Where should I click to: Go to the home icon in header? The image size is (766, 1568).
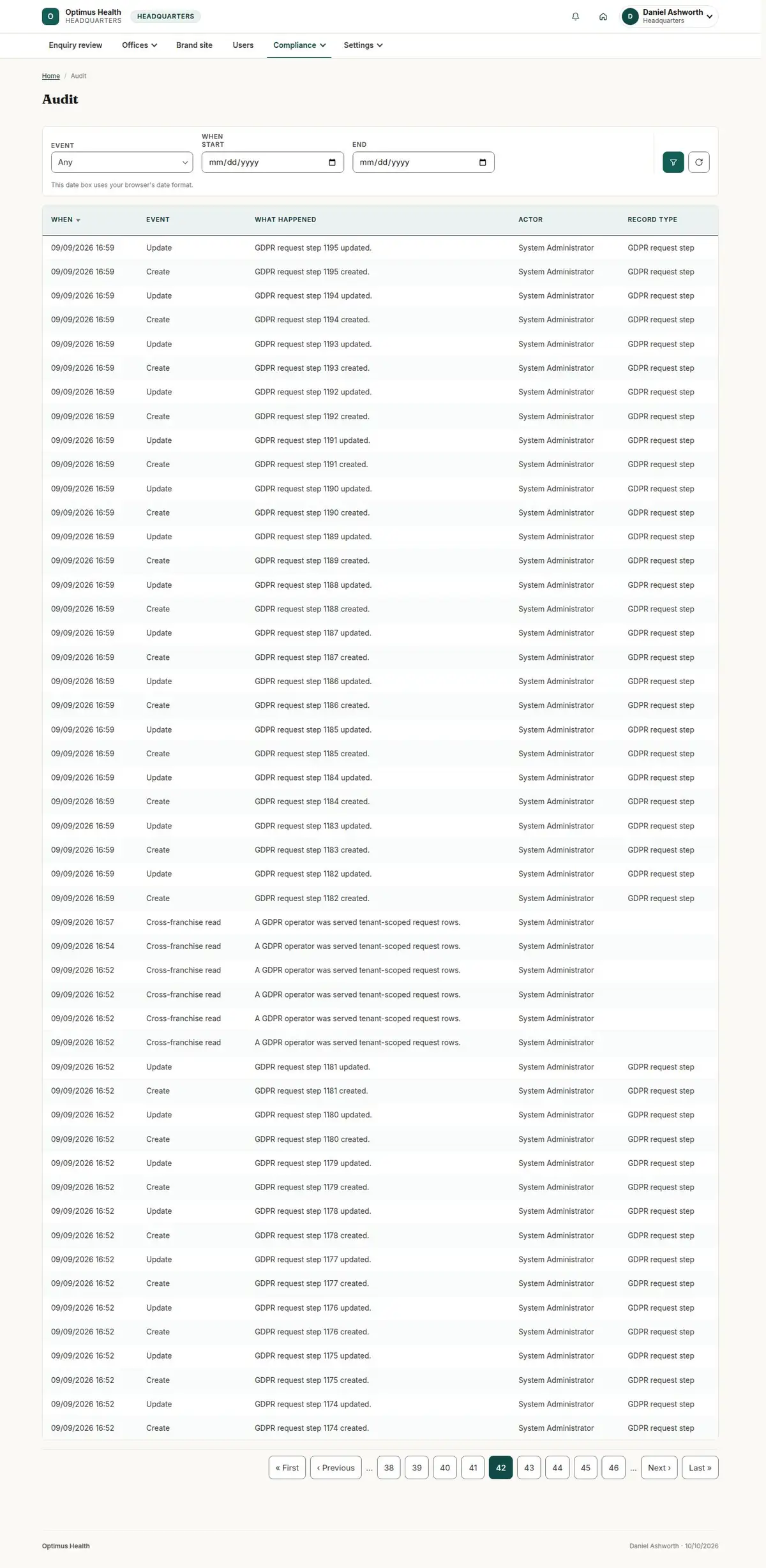click(603, 17)
